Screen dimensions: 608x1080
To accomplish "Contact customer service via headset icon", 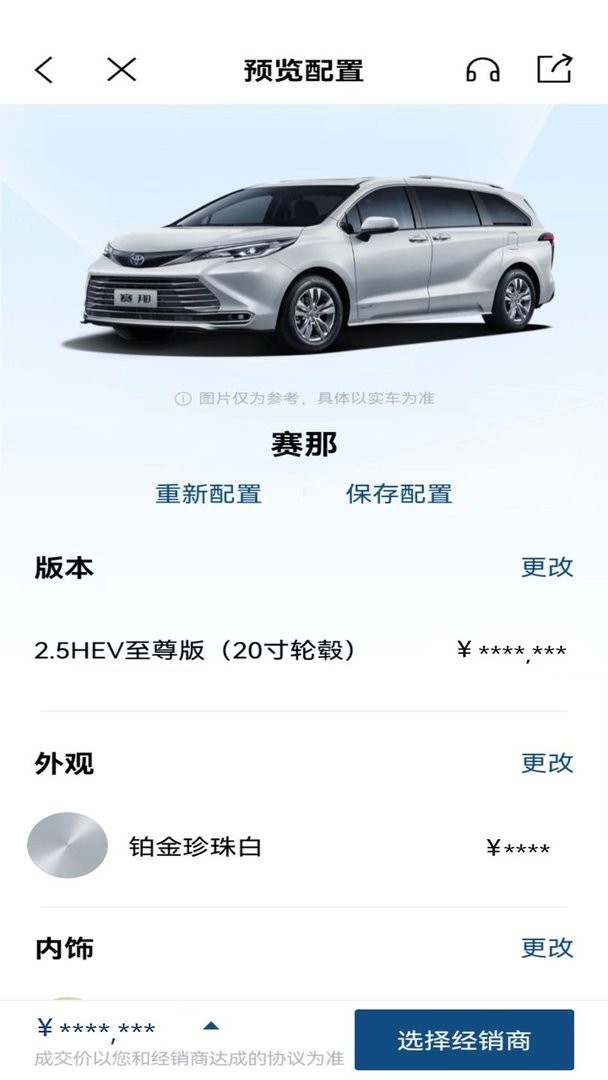I will (483, 70).
